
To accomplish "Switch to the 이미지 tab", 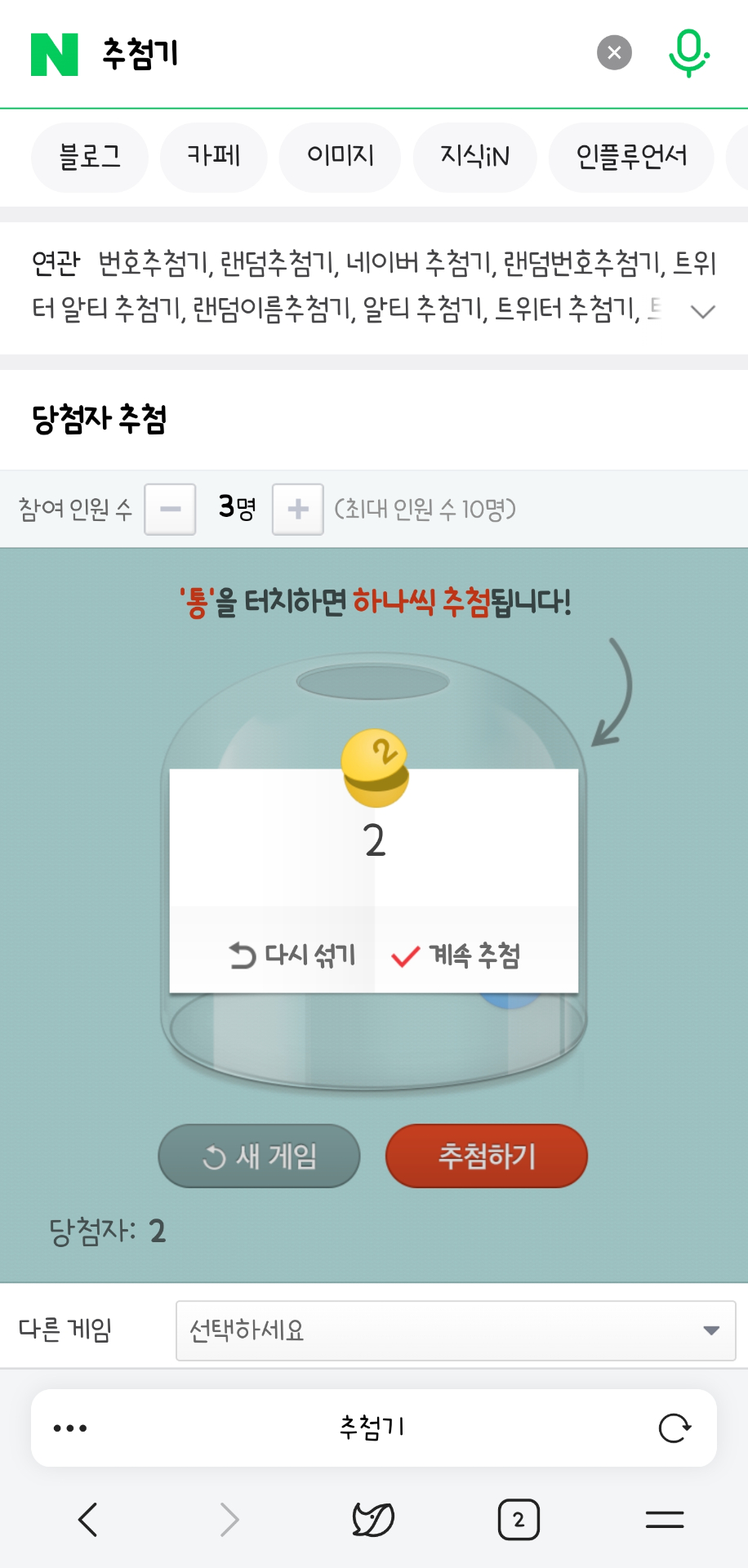I will (340, 157).
